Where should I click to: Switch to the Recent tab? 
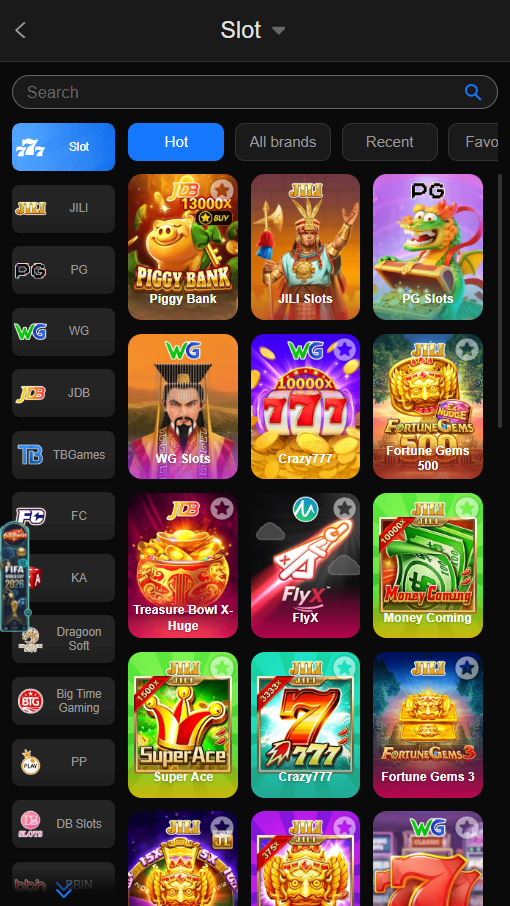[390, 142]
